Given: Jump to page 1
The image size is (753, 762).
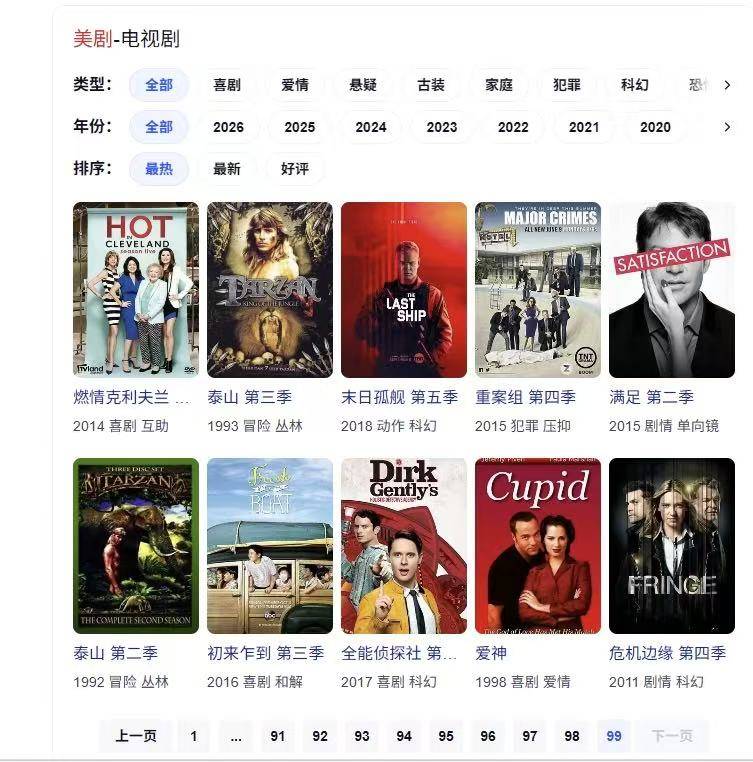Looking at the screenshot, I should tap(194, 736).
